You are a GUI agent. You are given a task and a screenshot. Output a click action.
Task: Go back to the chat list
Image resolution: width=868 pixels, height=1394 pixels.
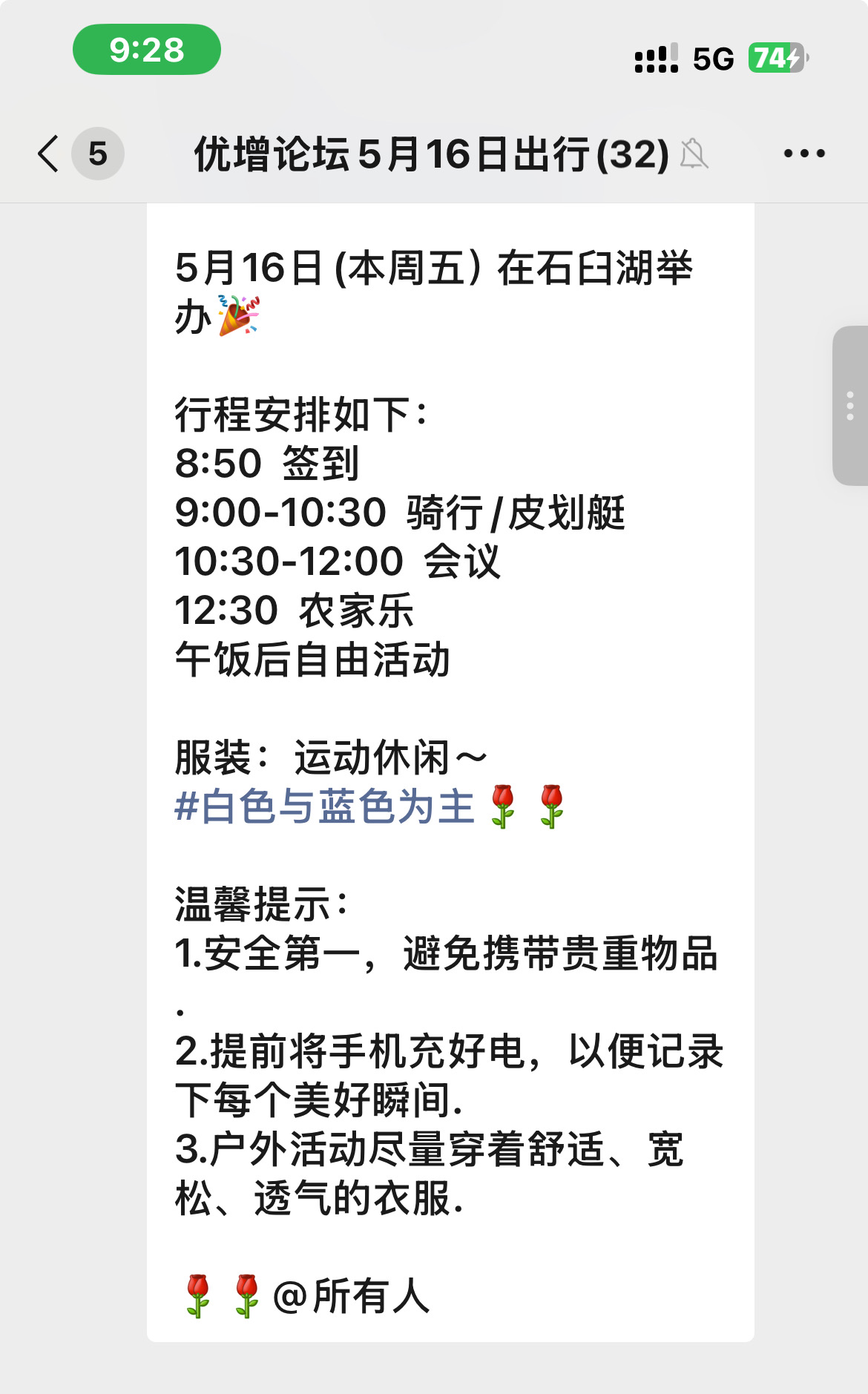(49, 154)
